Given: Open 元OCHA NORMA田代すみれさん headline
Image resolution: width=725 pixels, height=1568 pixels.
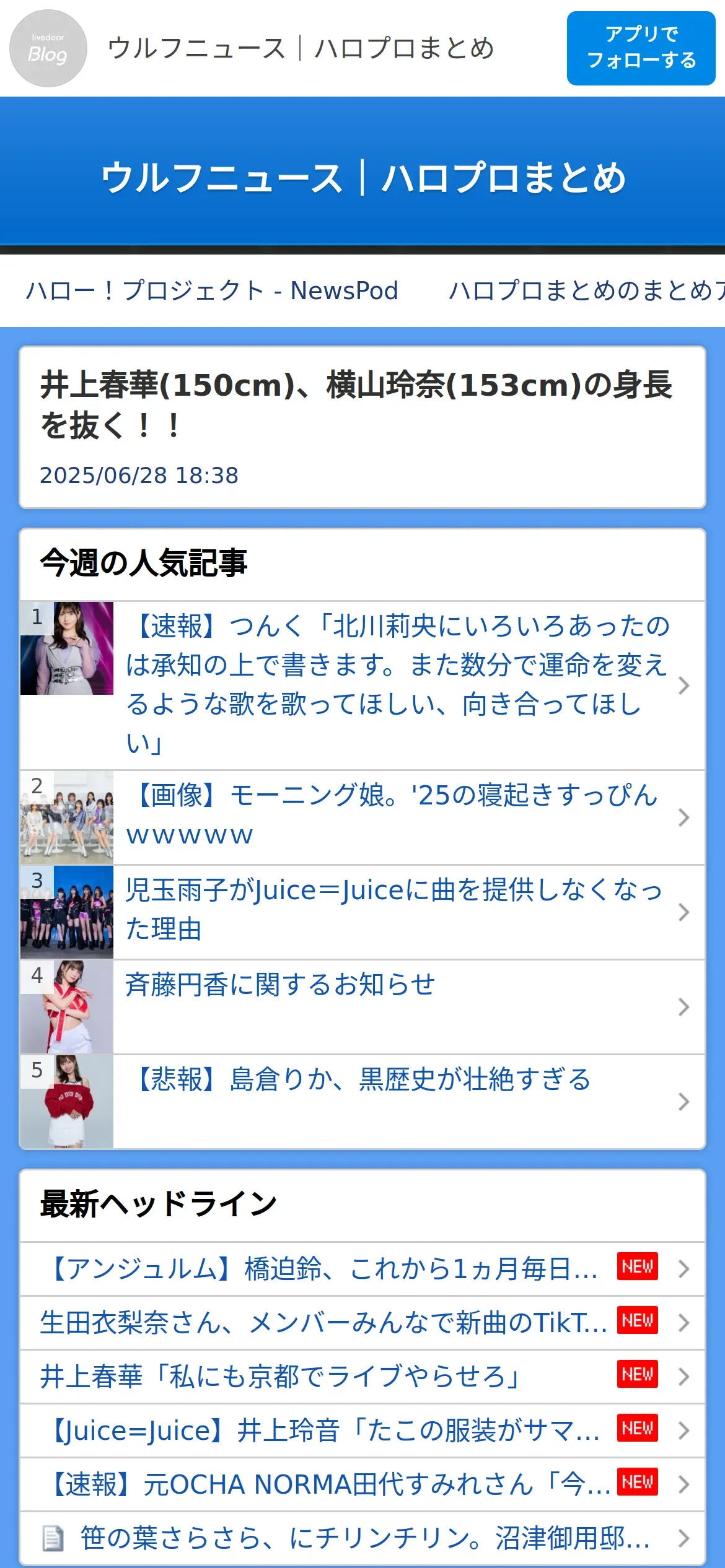Looking at the screenshot, I should (x=328, y=1484).
